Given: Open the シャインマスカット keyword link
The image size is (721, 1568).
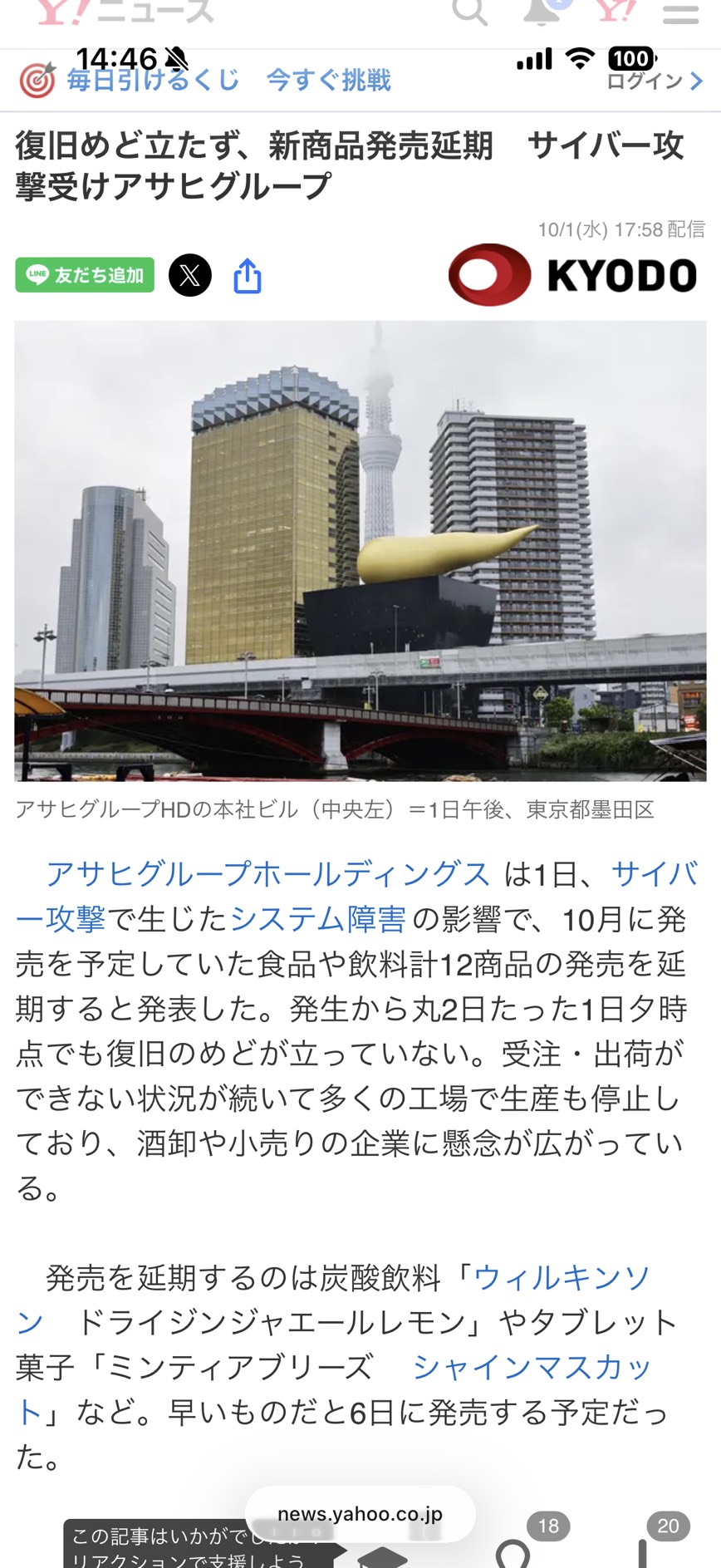Looking at the screenshot, I should pyautogui.click(x=532, y=1367).
